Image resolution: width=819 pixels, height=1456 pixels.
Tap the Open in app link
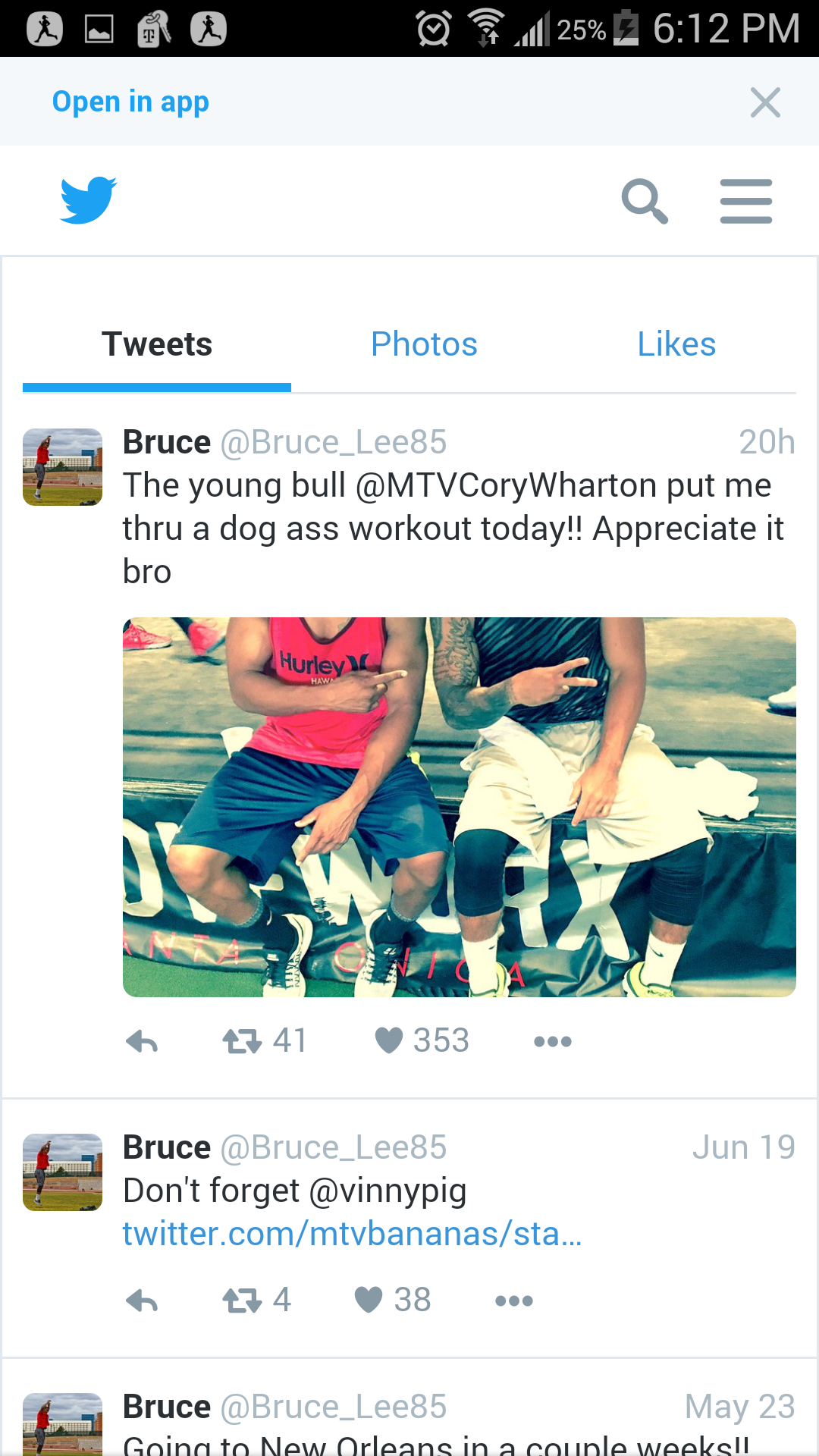(x=130, y=102)
